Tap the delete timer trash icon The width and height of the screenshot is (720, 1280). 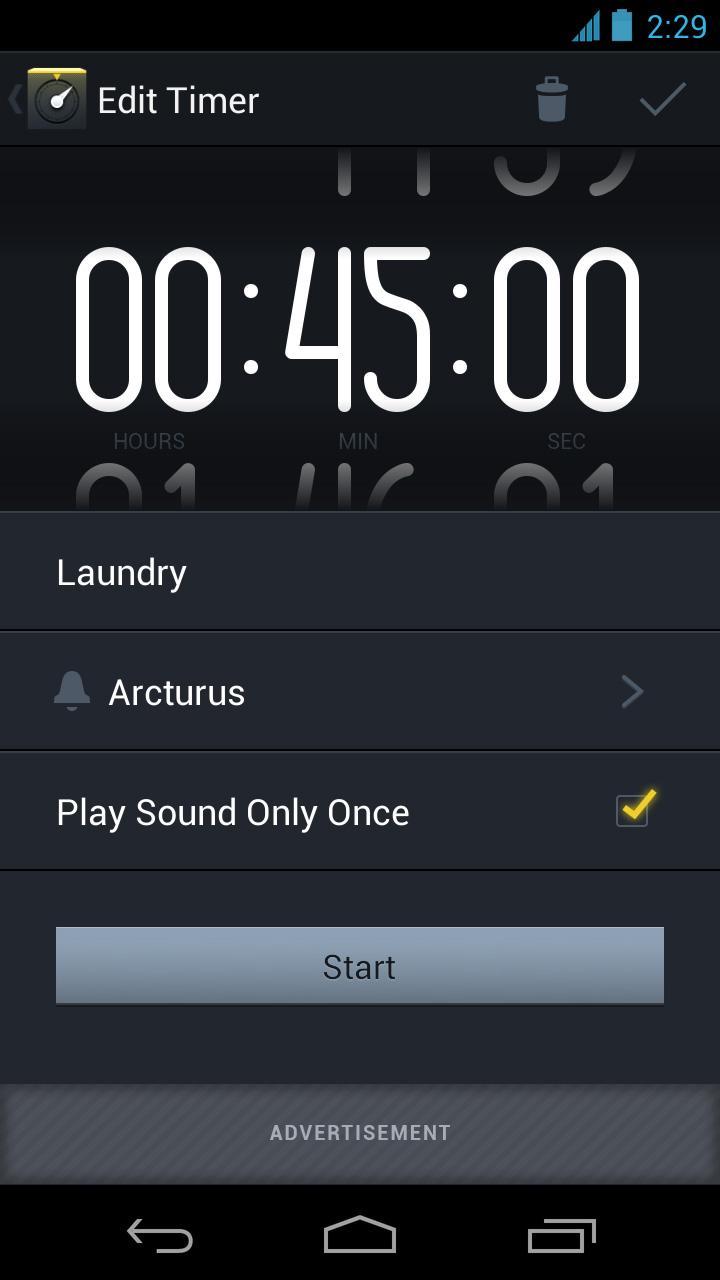click(551, 98)
